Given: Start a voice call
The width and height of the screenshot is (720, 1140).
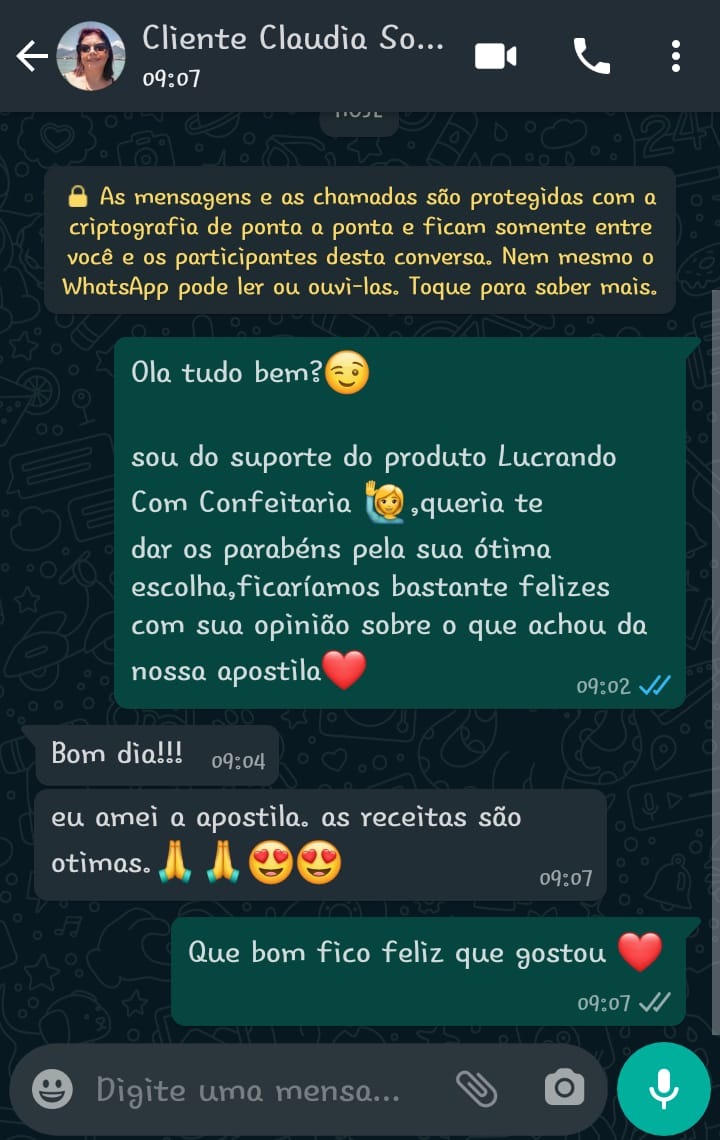Looking at the screenshot, I should 592,56.
